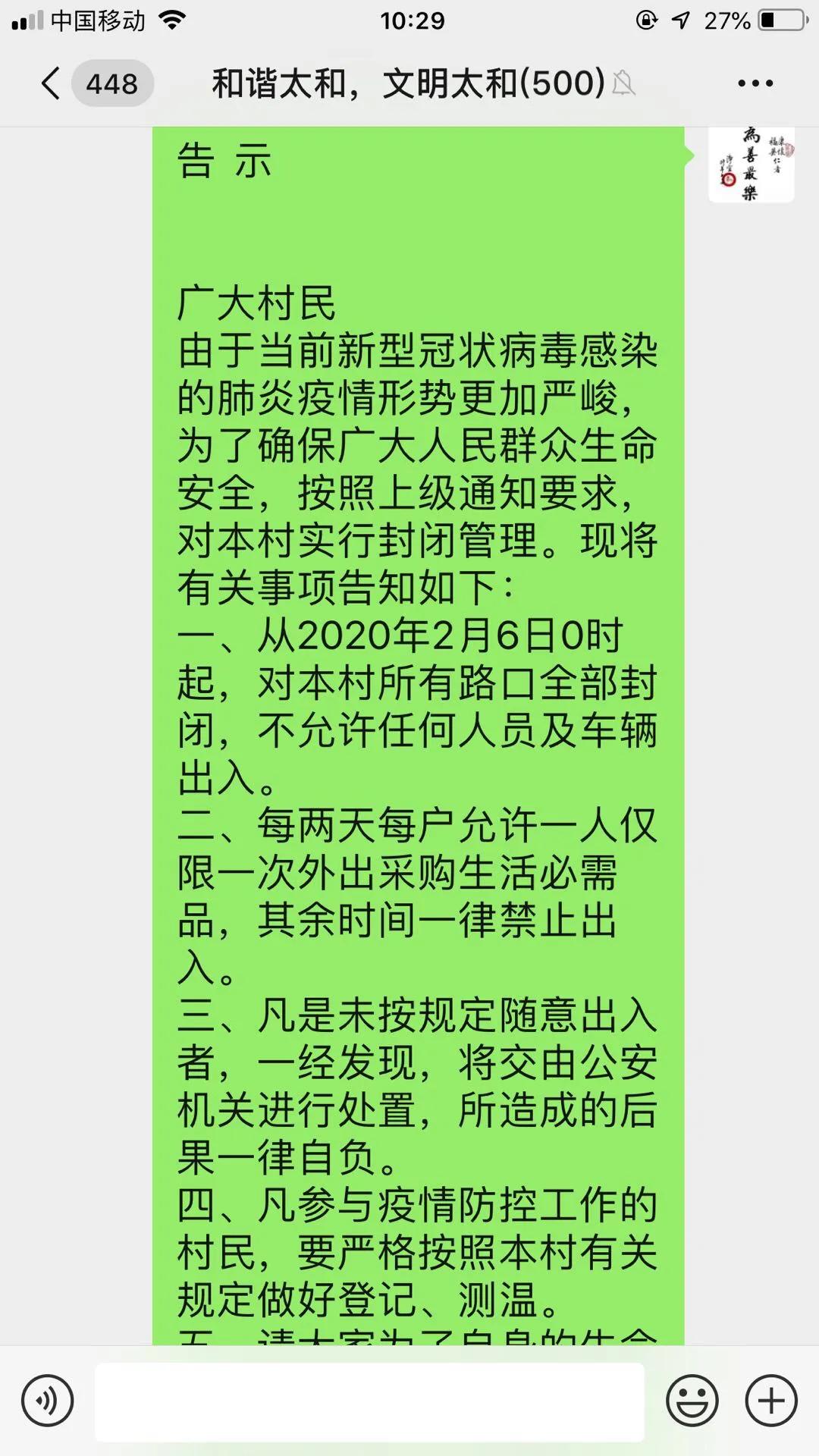Tap the group title 和谐太和，文明太和(500)

pos(404,83)
